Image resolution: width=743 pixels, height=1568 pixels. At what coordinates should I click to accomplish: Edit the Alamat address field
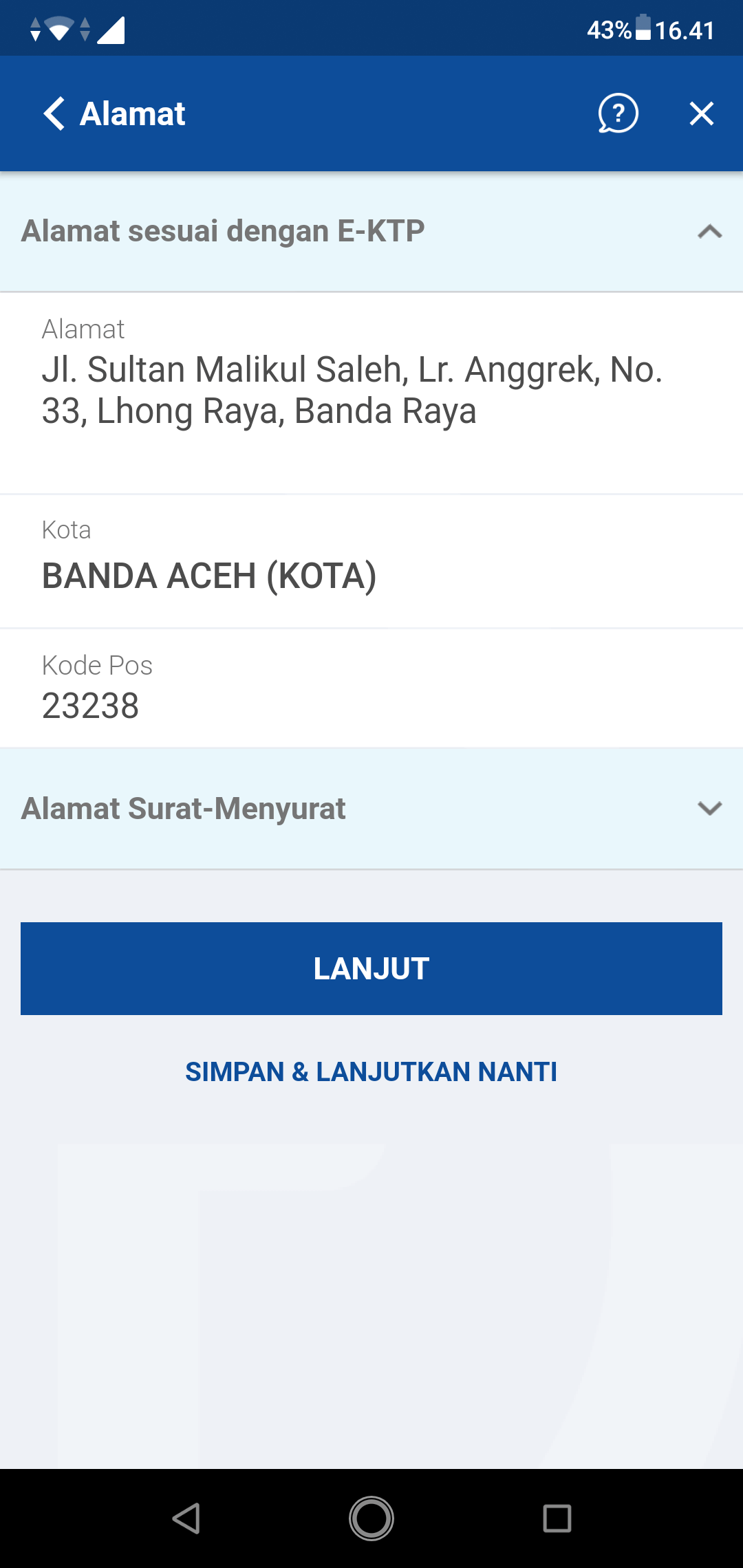(x=351, y=390)
